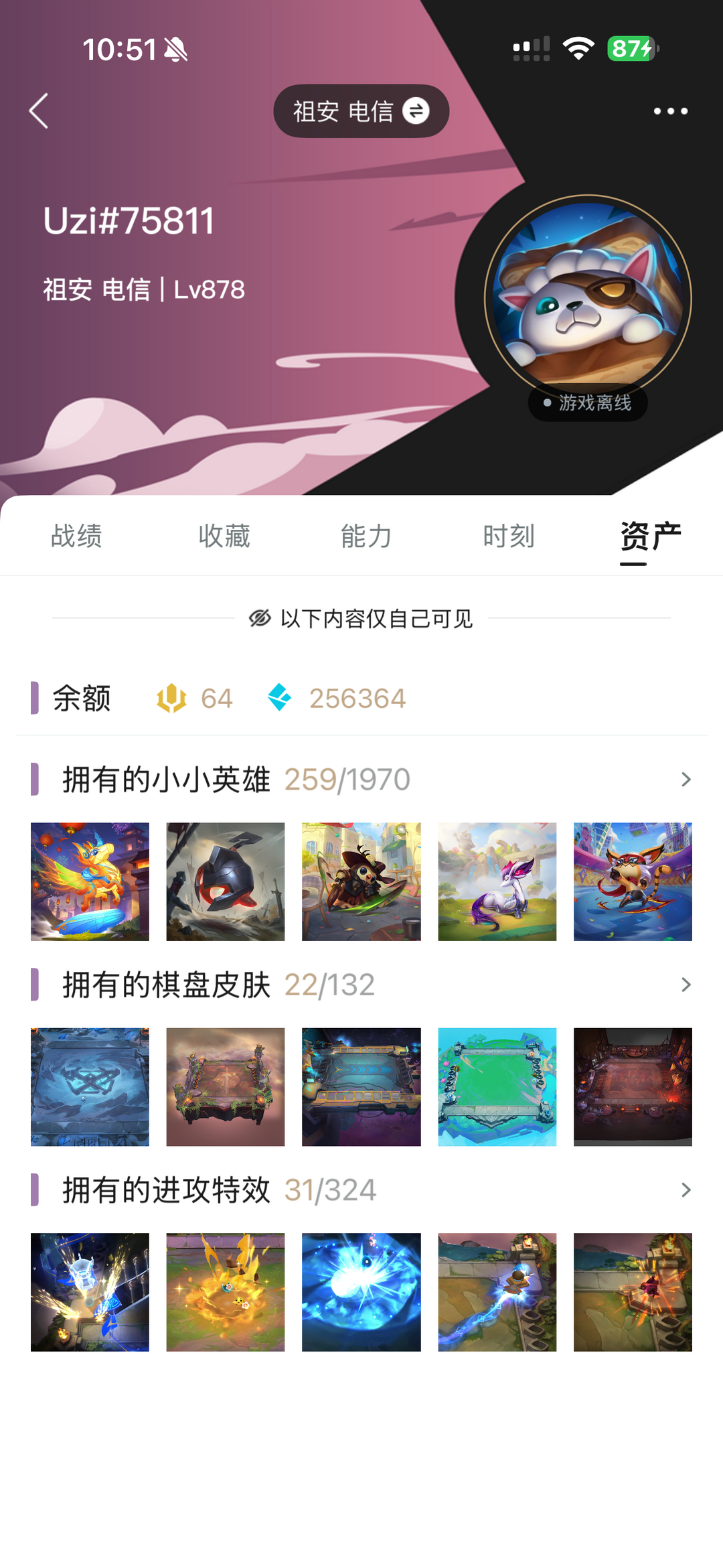Tap the profile avatar picture
This screenshot has width=723, height=1568.
[588, 298]
